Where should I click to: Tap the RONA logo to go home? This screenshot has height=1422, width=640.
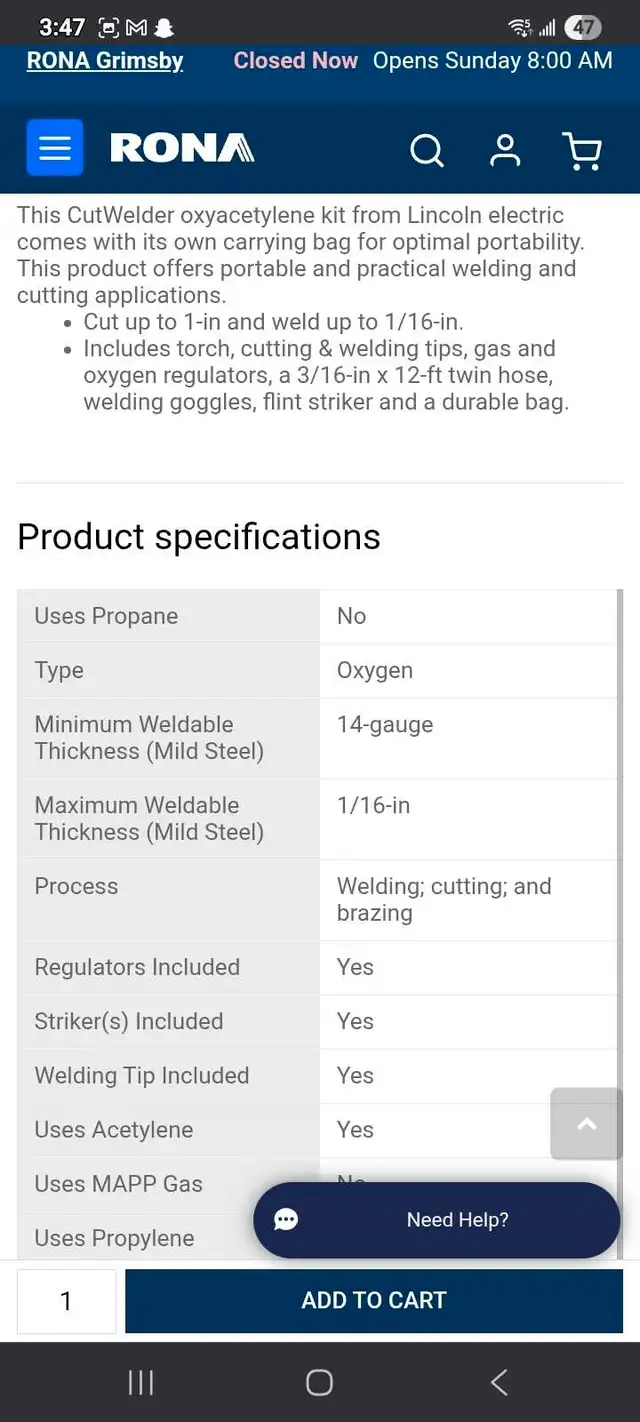[x=182, y=149]
